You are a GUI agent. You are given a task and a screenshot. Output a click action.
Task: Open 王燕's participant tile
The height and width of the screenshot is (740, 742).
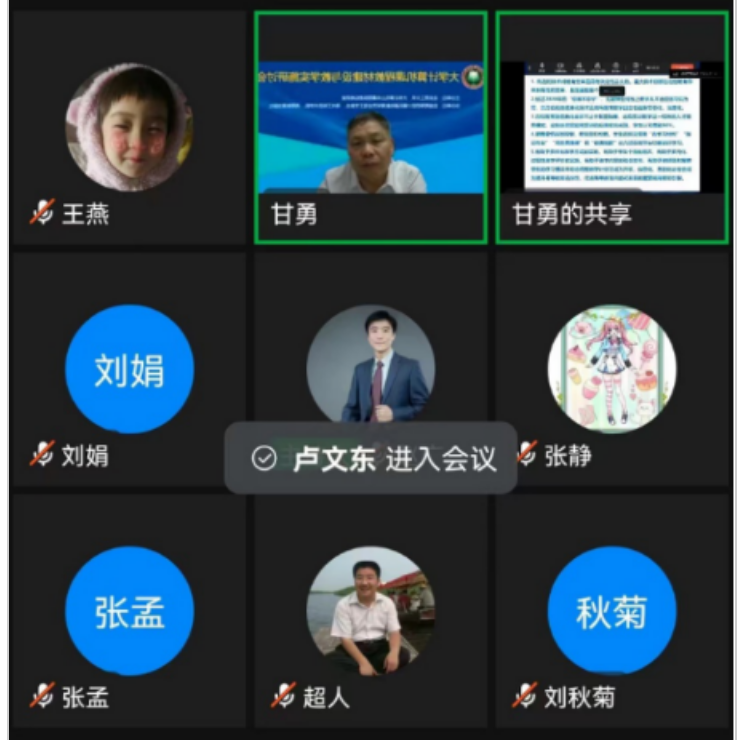click(128, 127)
